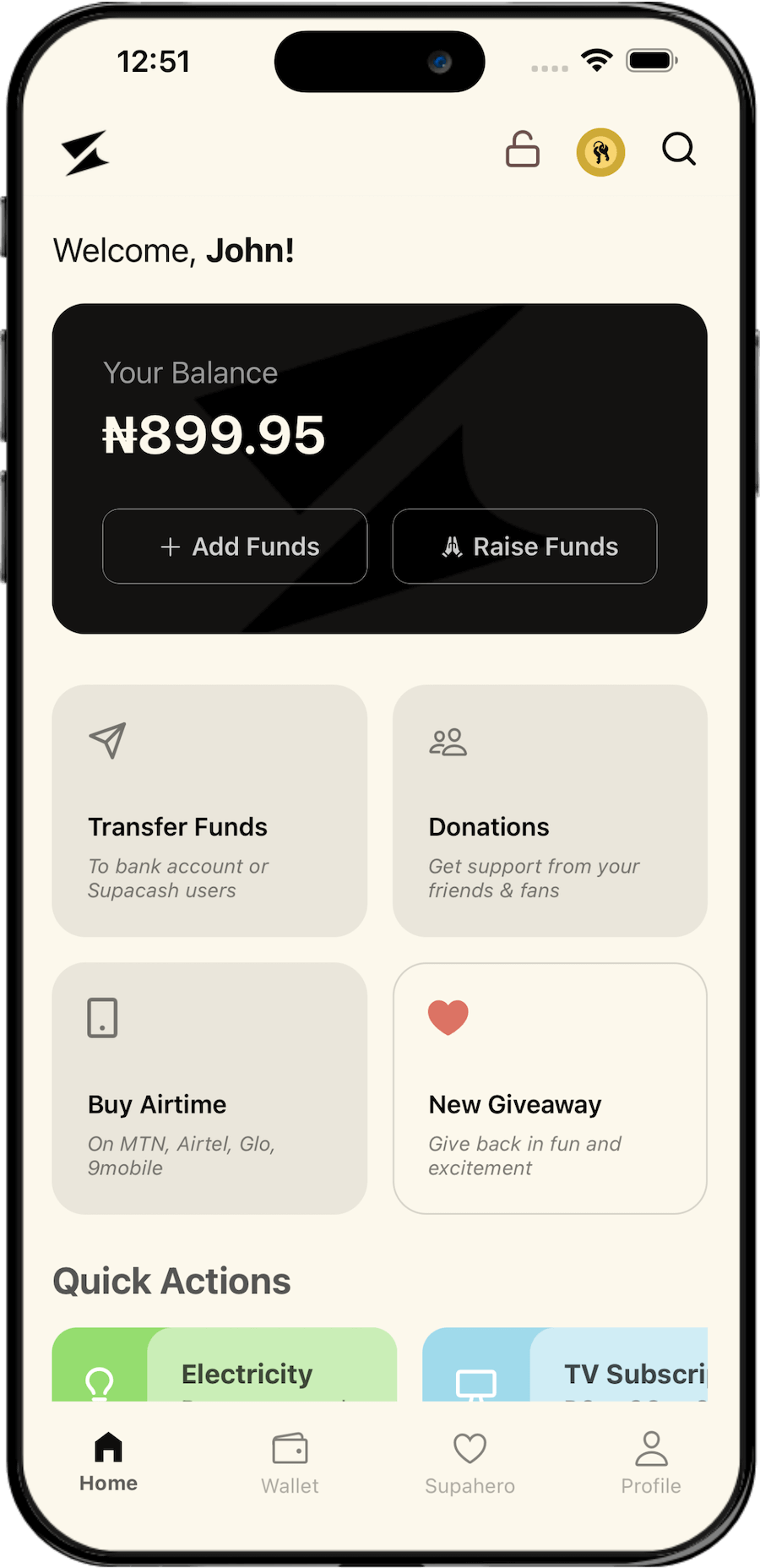Tap the Donations card
Viewport: 760px width, 1568px height.
[549, 811]
